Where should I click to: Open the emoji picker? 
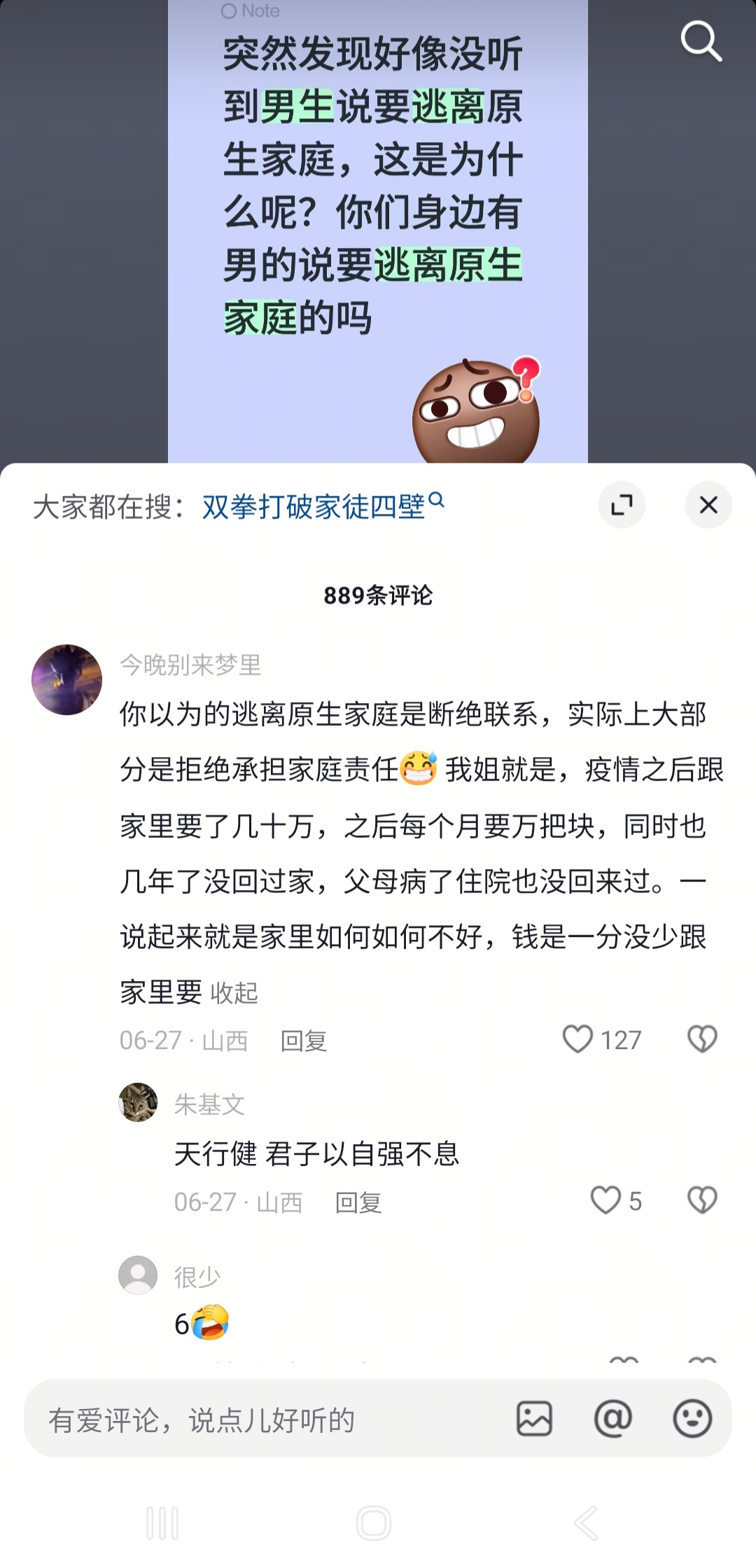(692, 1419)
